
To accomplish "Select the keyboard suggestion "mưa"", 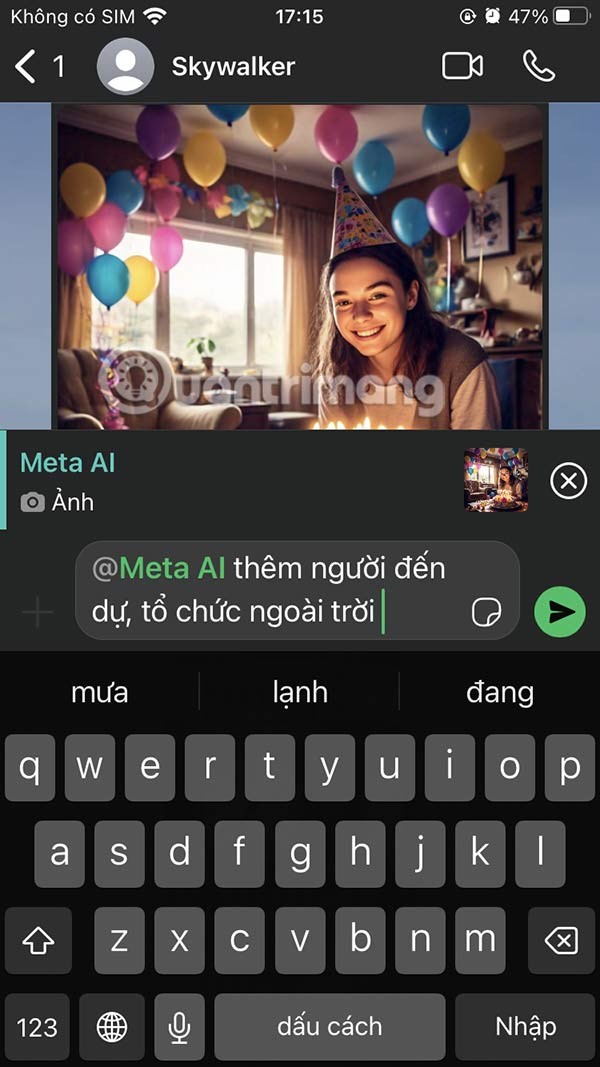I will click(100, 691).
